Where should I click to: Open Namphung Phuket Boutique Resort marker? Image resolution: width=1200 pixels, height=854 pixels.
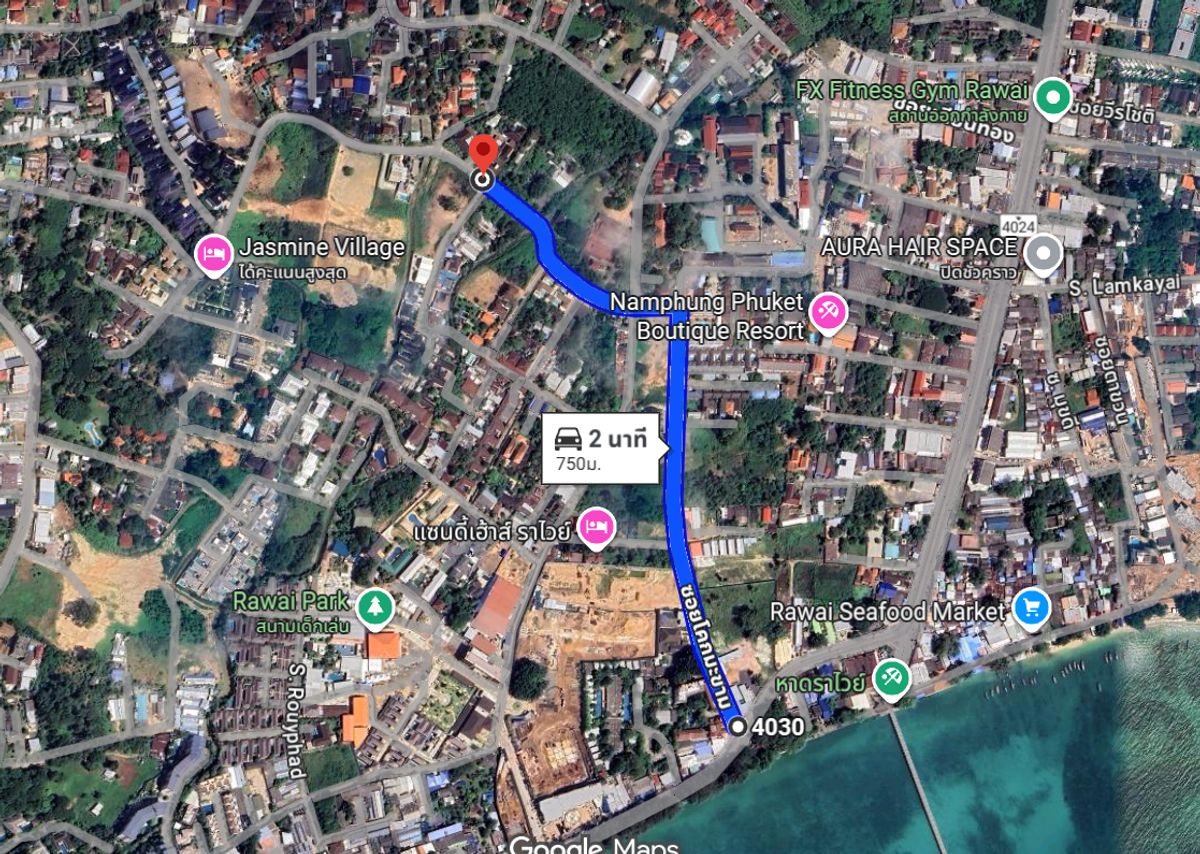pos(829,313)
